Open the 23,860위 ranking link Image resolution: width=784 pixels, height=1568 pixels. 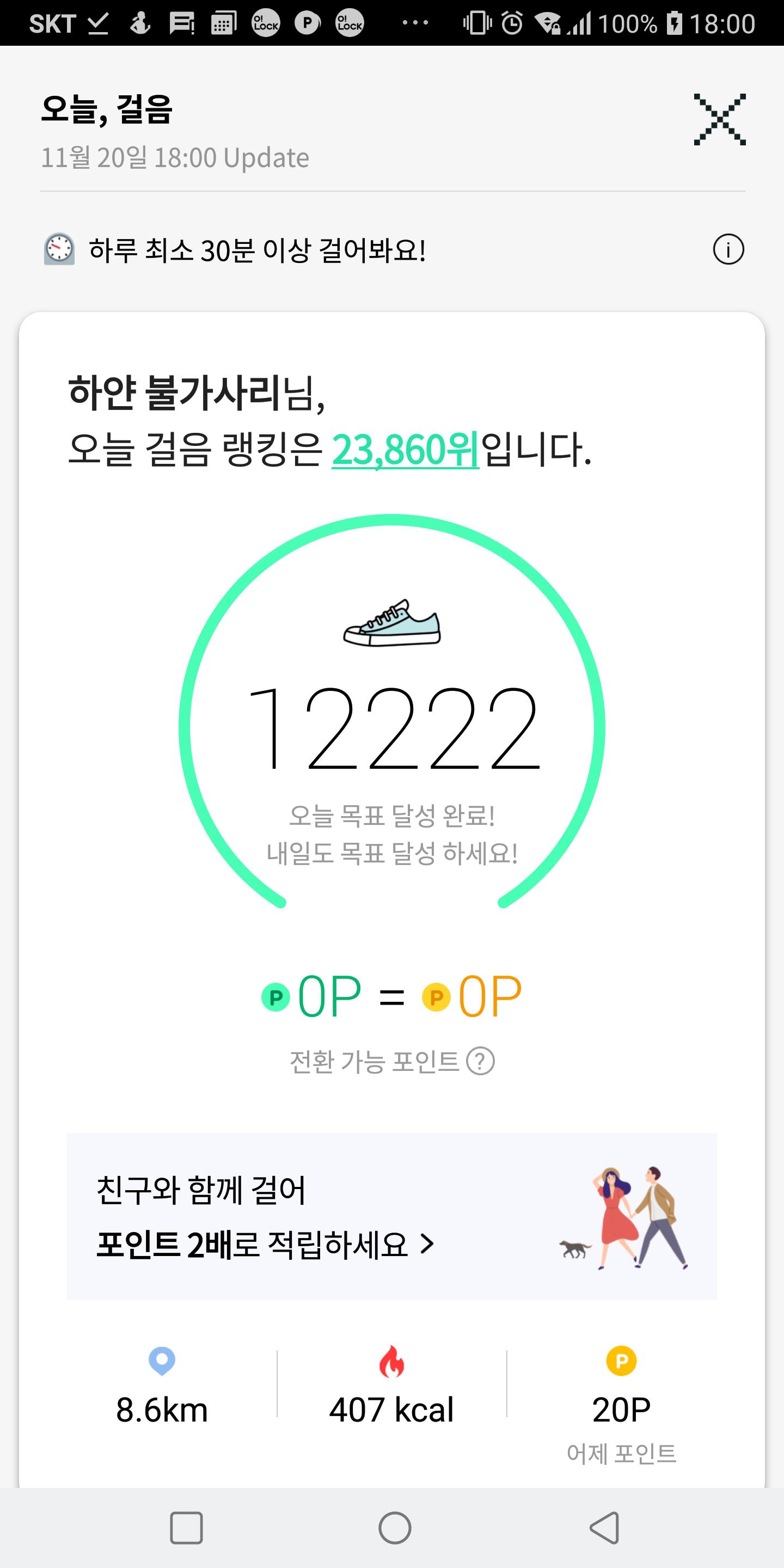406,450
